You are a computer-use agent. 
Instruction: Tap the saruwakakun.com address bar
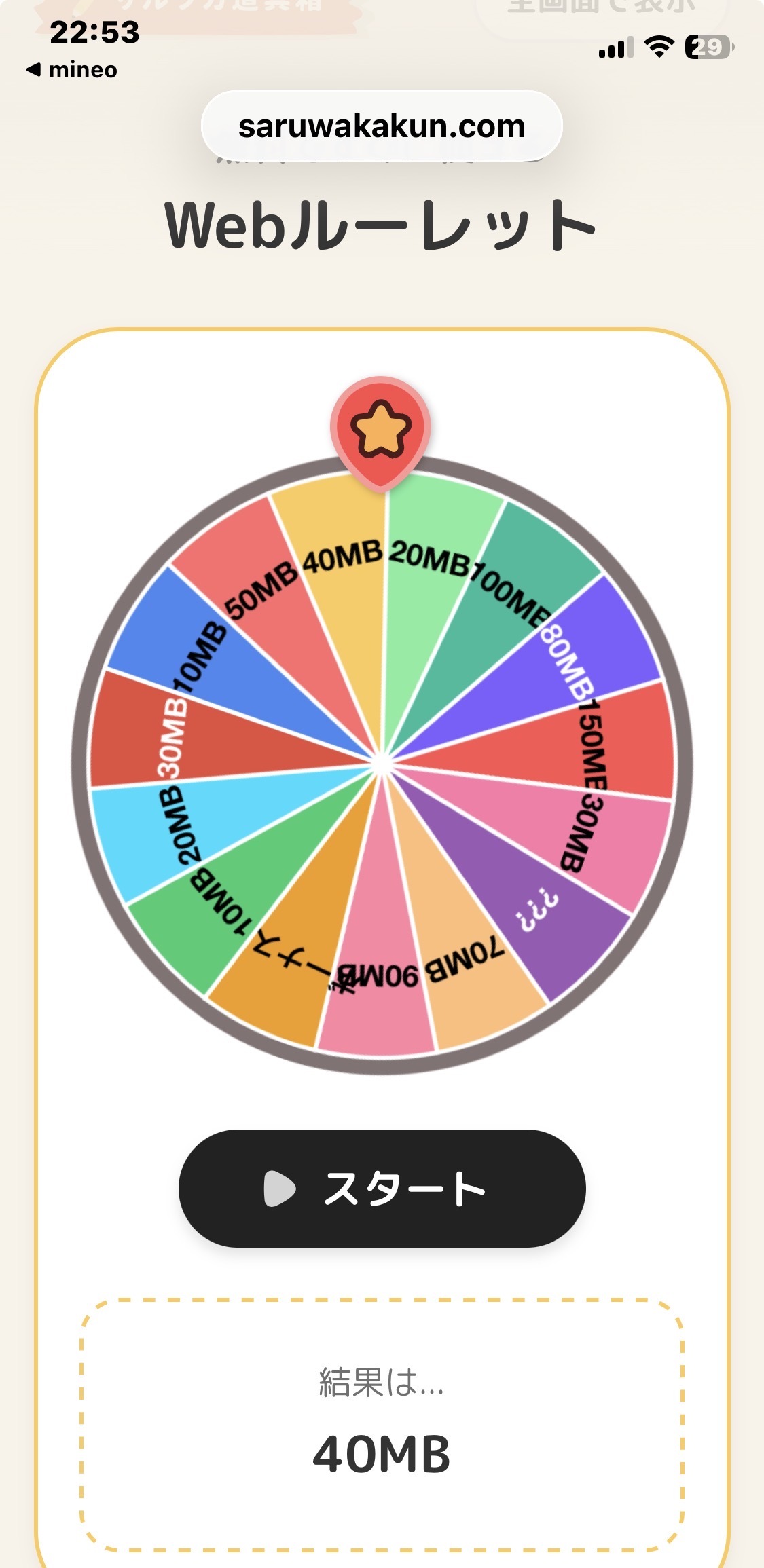(x=382, y=126)
